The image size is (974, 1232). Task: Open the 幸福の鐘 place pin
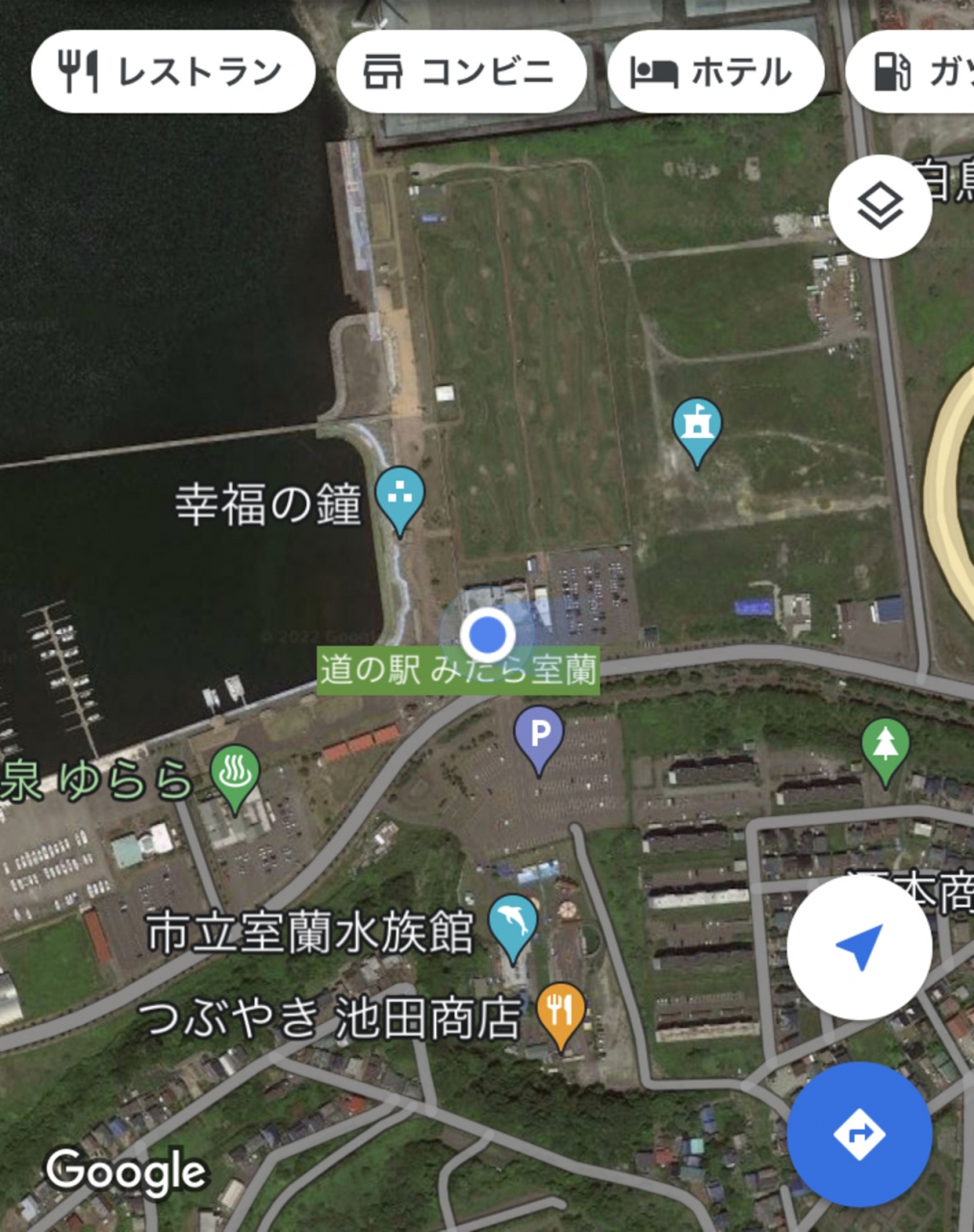click(399, 494)
